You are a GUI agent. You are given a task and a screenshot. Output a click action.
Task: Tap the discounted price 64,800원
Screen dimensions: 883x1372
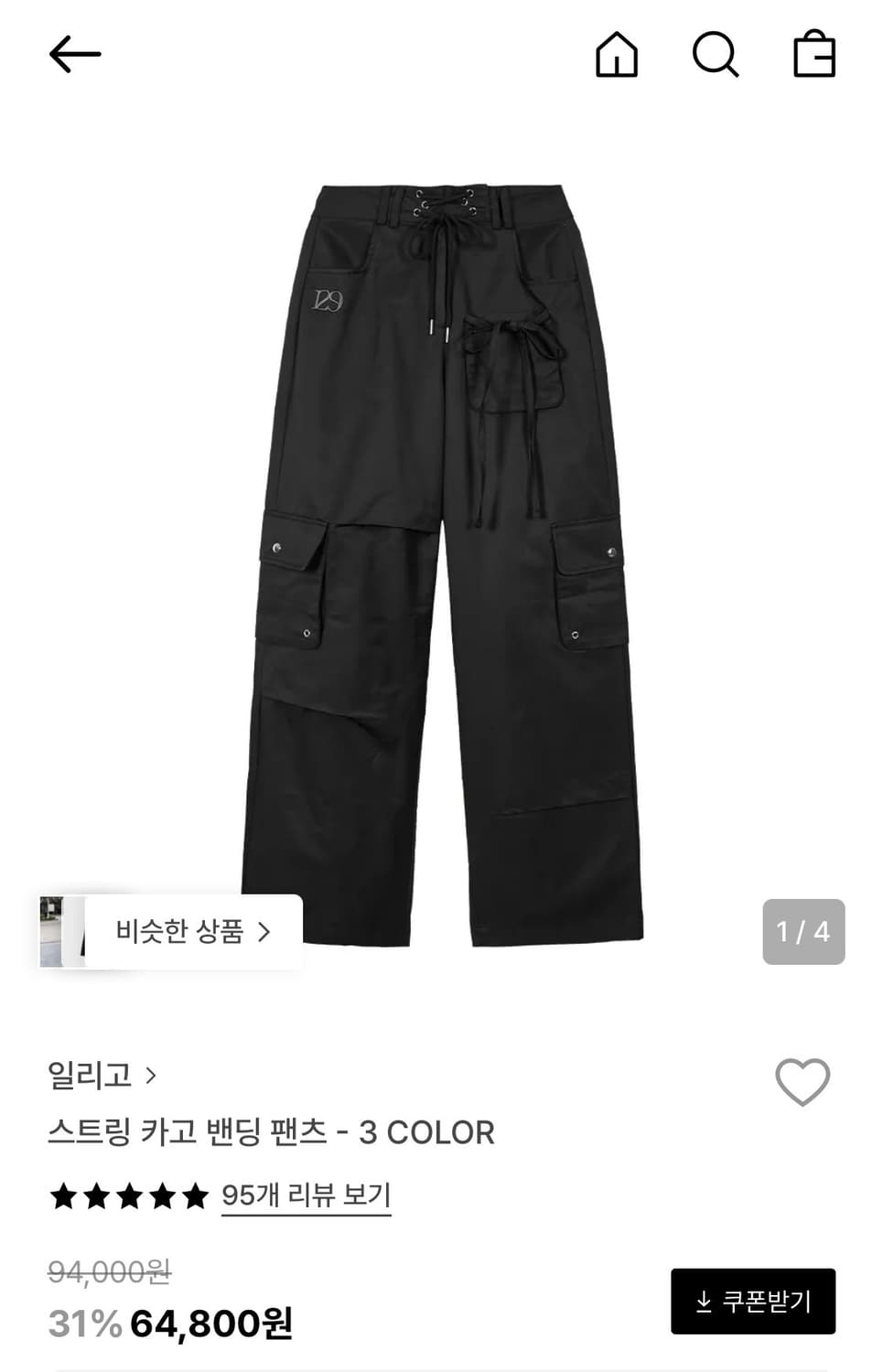(x=212, y=1320)
